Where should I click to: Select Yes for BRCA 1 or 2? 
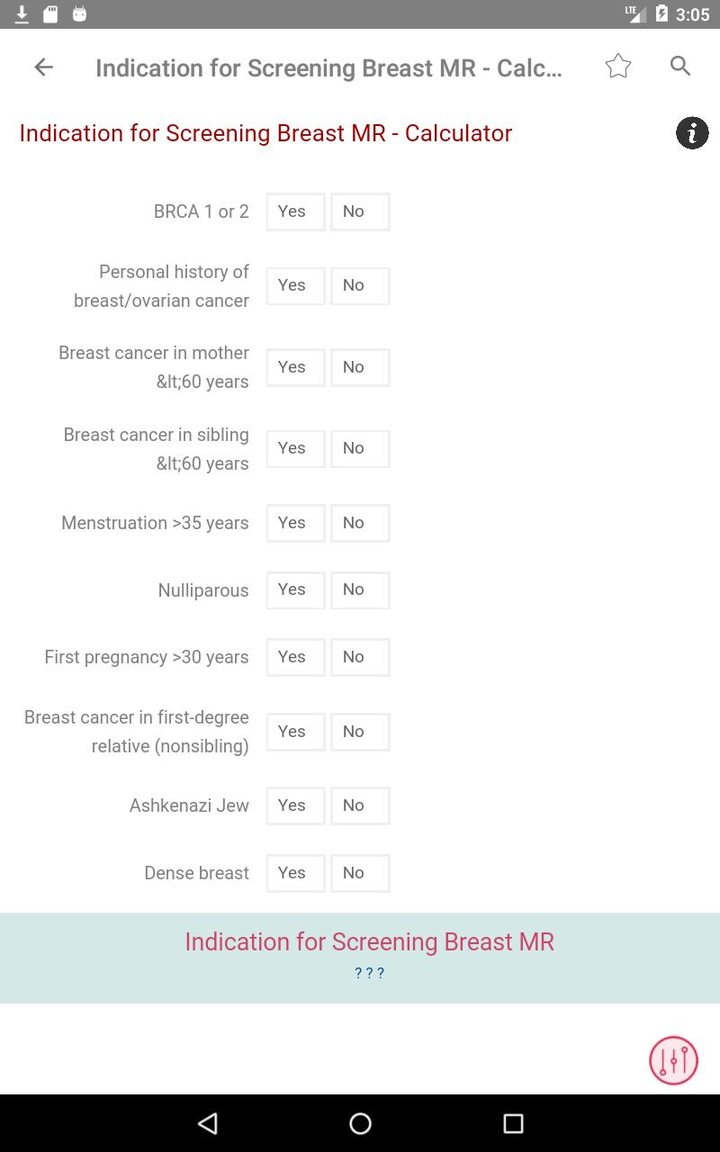pyautogui.click(x=294, y=211)
